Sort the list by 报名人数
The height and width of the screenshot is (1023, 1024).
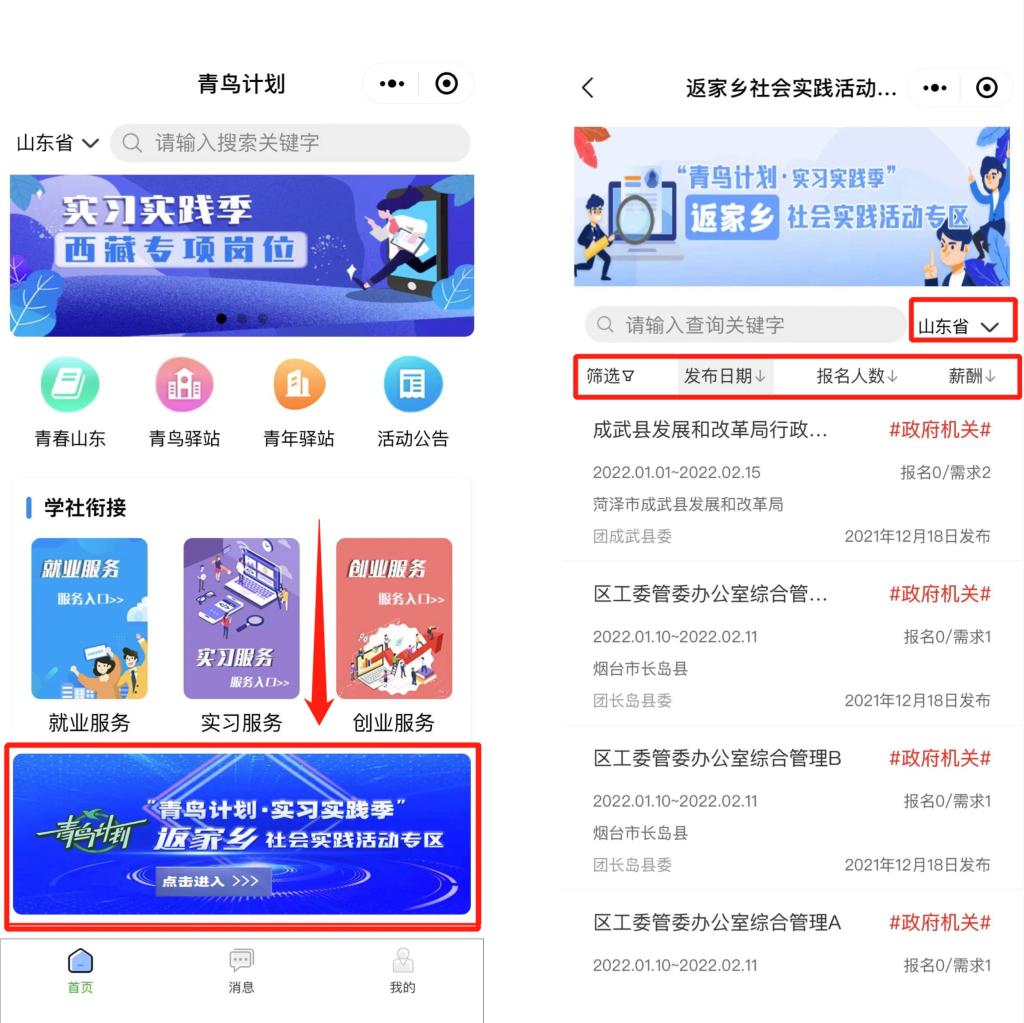[x=857, y=376]
